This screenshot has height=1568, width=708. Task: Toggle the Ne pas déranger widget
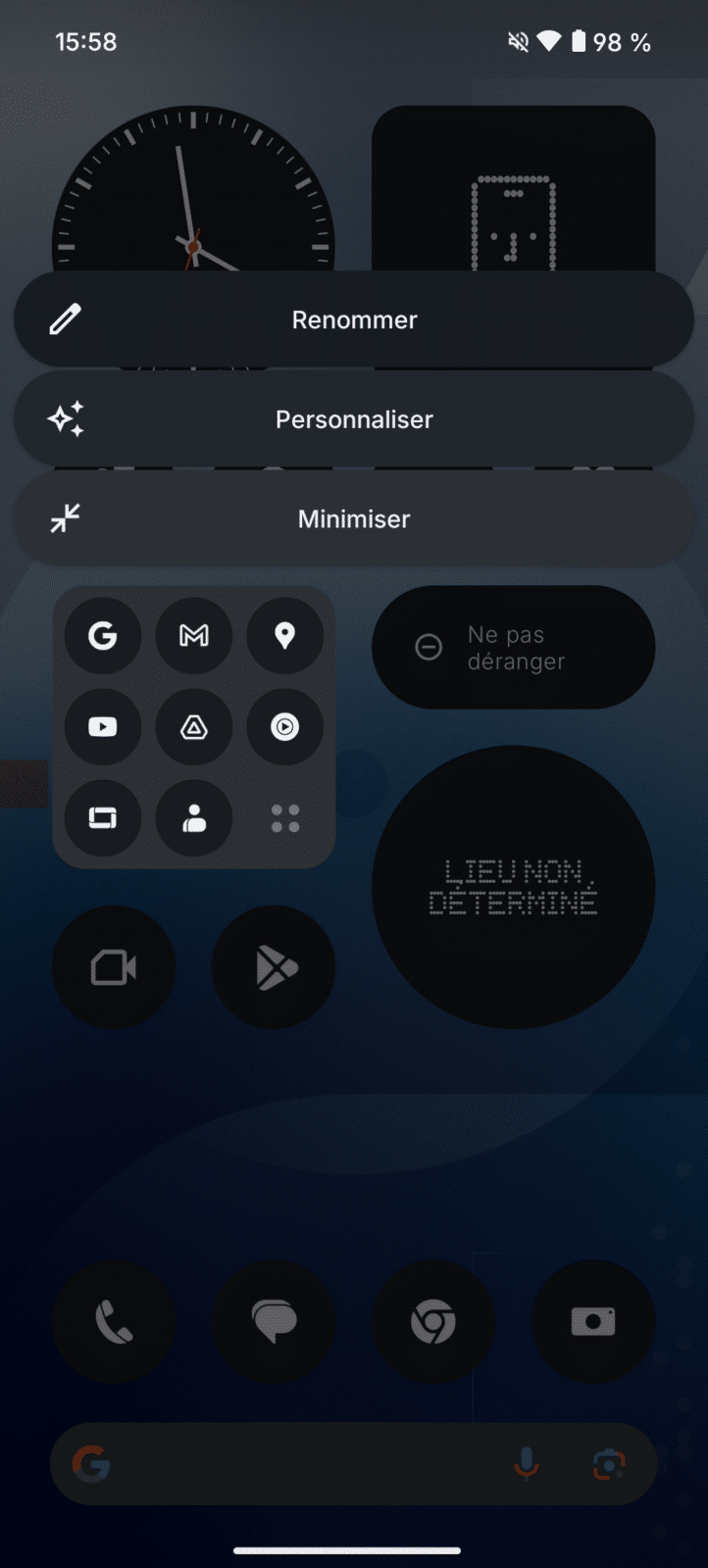click(513, 648)
